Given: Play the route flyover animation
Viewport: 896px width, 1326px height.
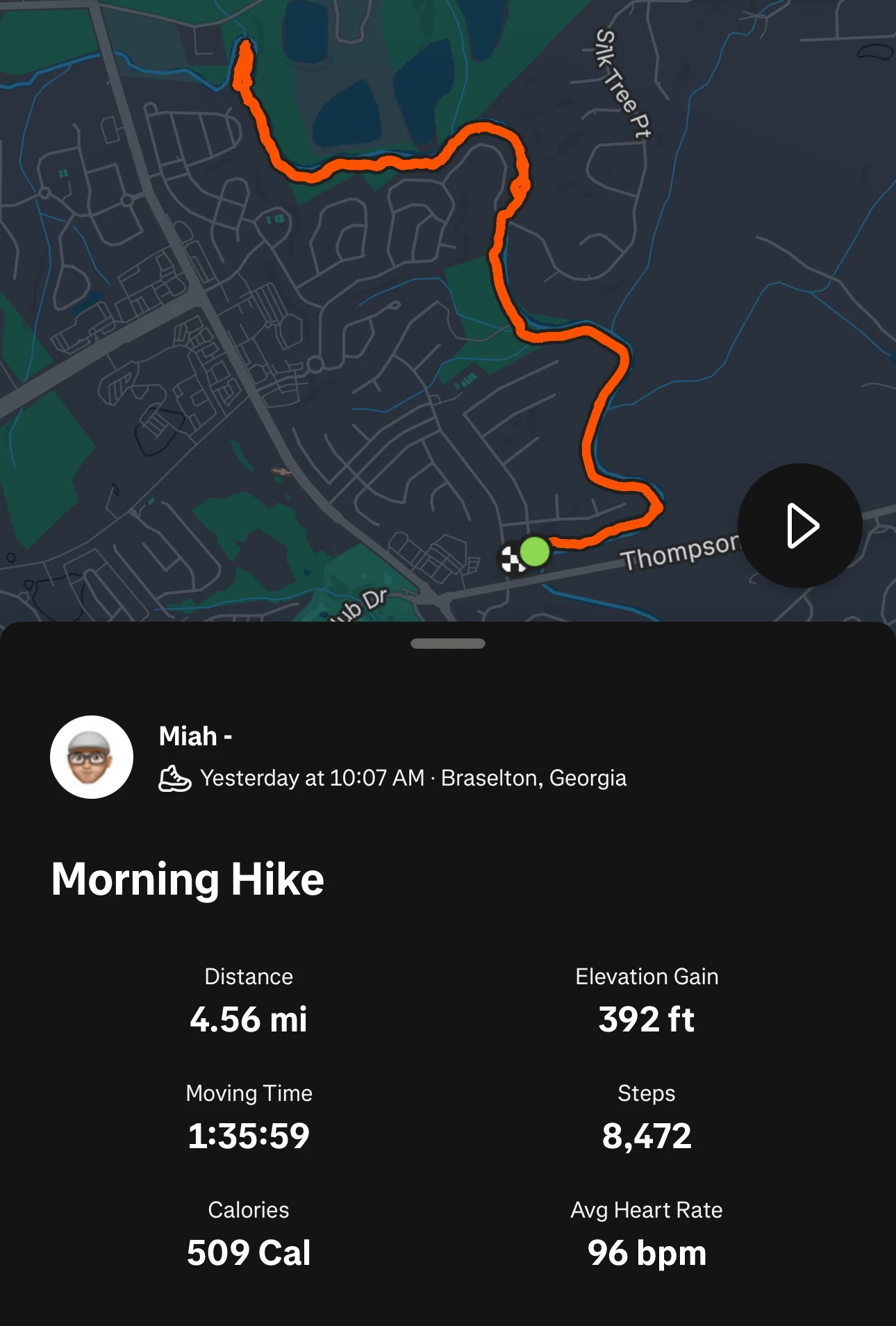Looking at the screenshot, I should point(800,526).
